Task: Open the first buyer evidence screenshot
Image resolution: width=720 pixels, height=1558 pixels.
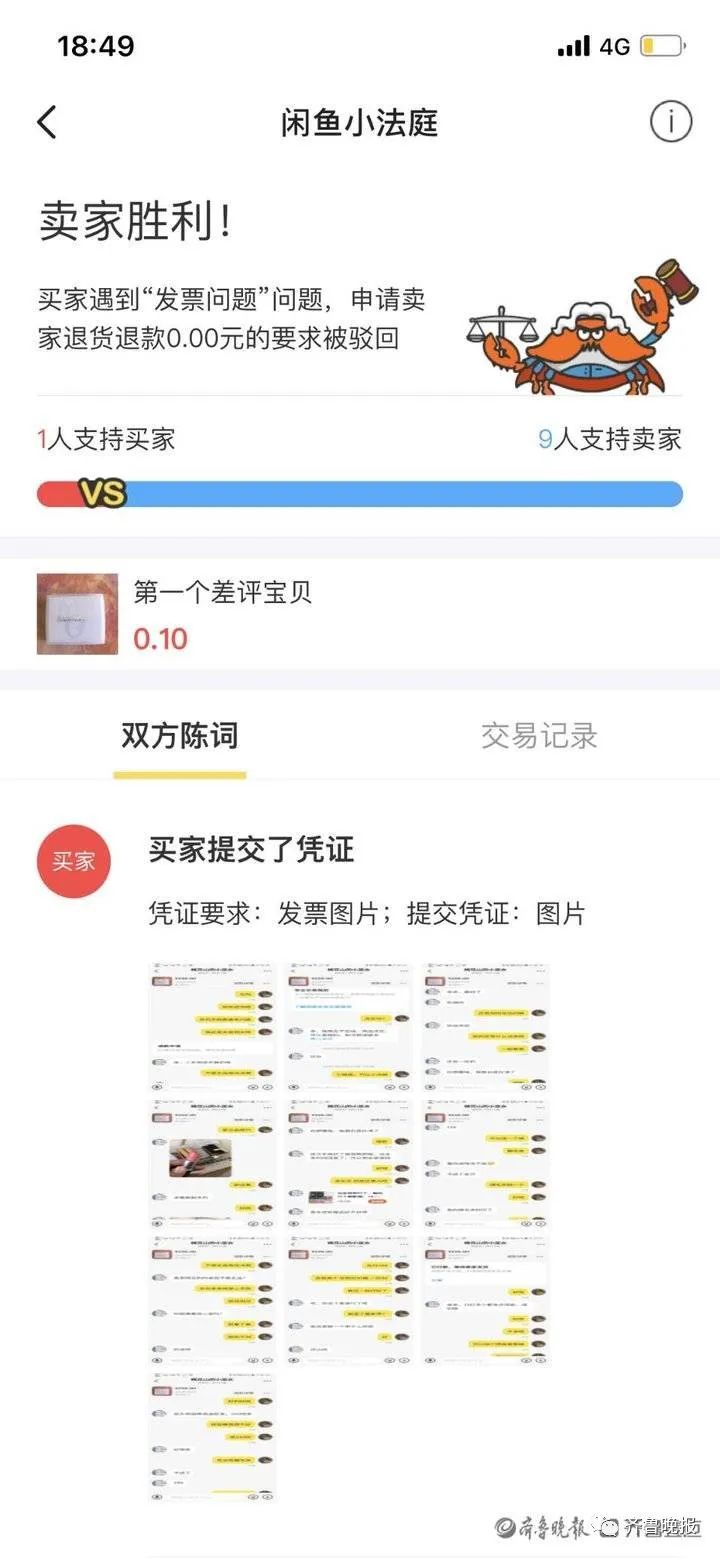Action: 212,1026
